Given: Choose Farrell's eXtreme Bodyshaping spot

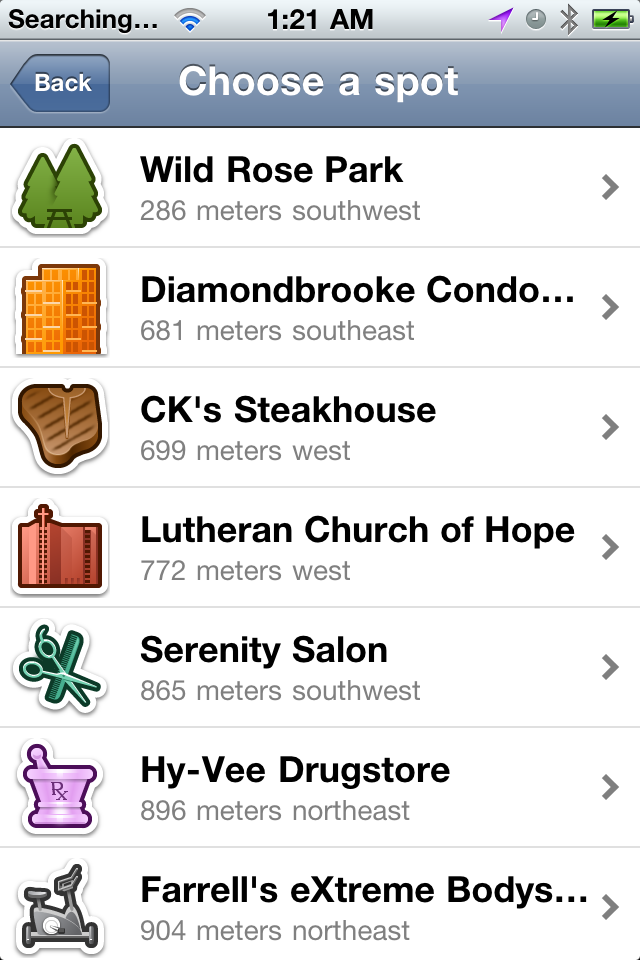Looking at the screenshot, I should coord(320,906).
